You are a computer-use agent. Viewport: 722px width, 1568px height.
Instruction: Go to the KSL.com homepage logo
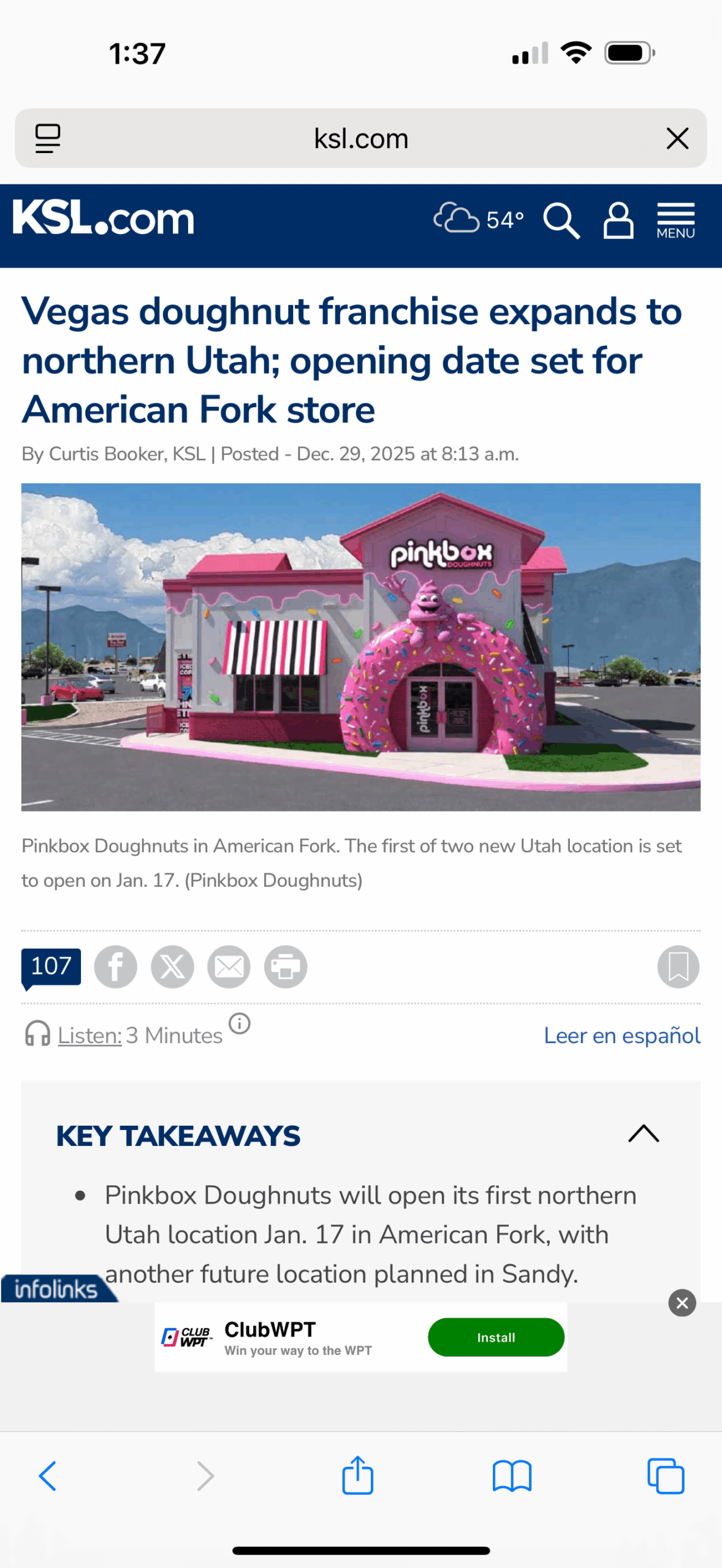coord(103,218)
